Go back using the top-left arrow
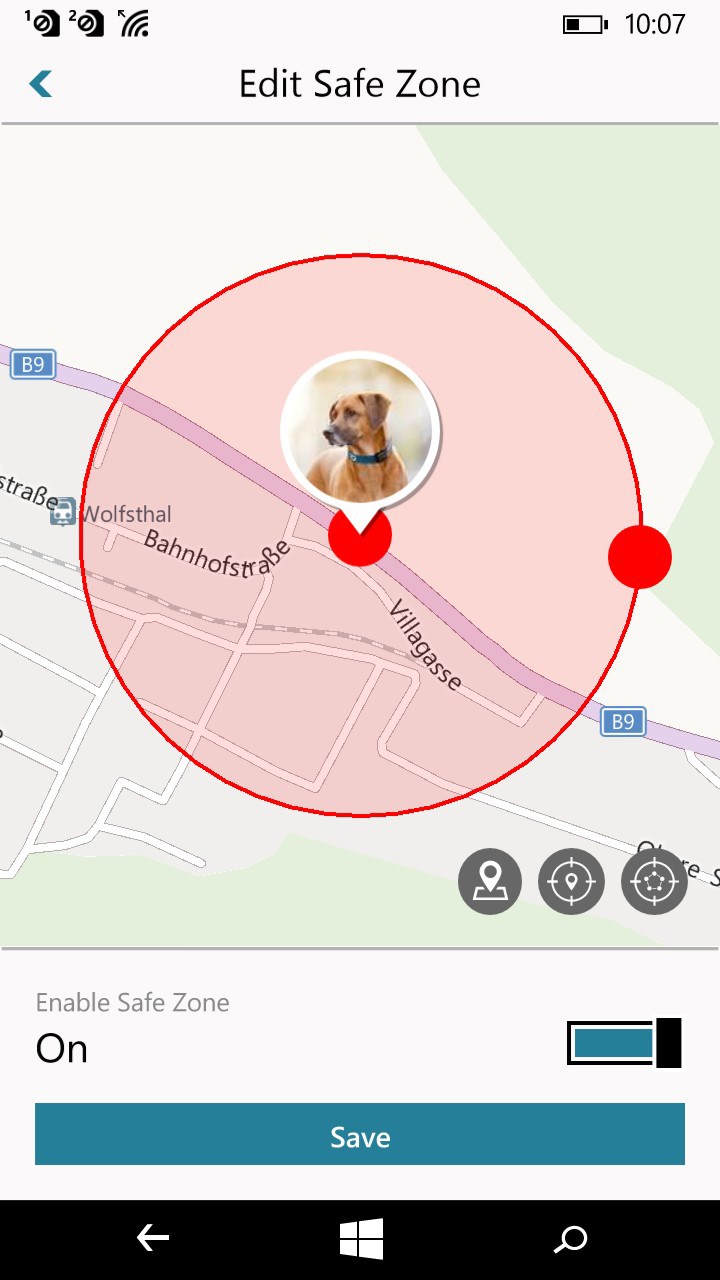This screenshot has height=1280, width=720. (41, 84)
